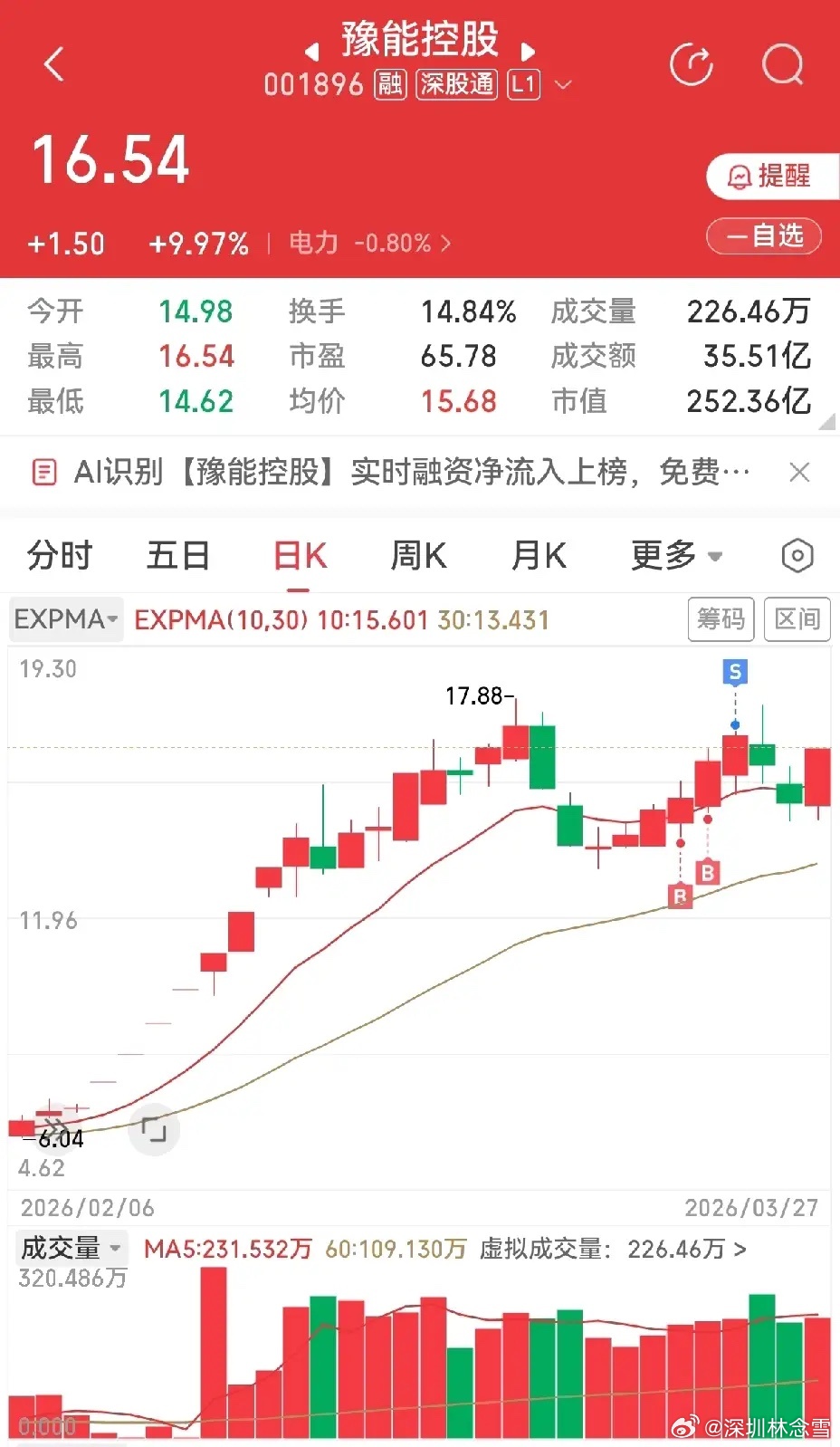Change the EXPMA indicator dropdown

click(66, 619)
